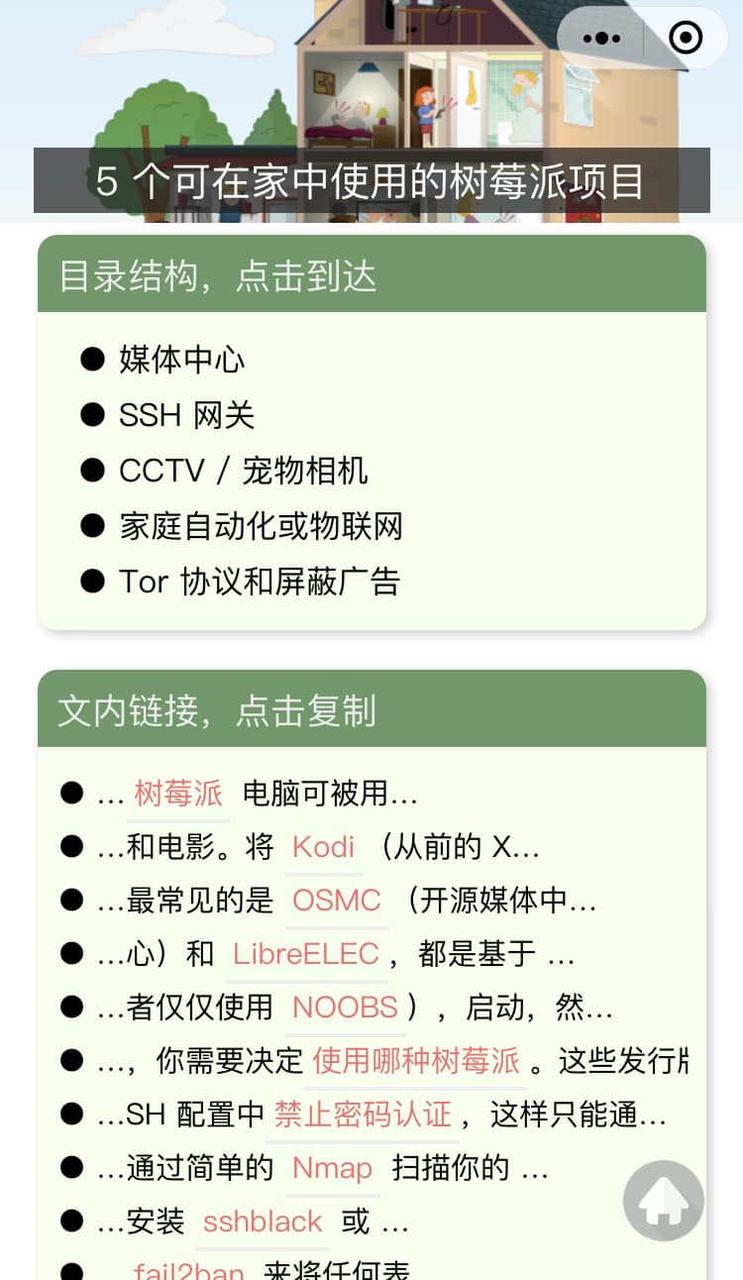Image resolution: width=743 pixels, height=1280 pixels.
Task: Copy the Kodi link
Action: [323, 847]
